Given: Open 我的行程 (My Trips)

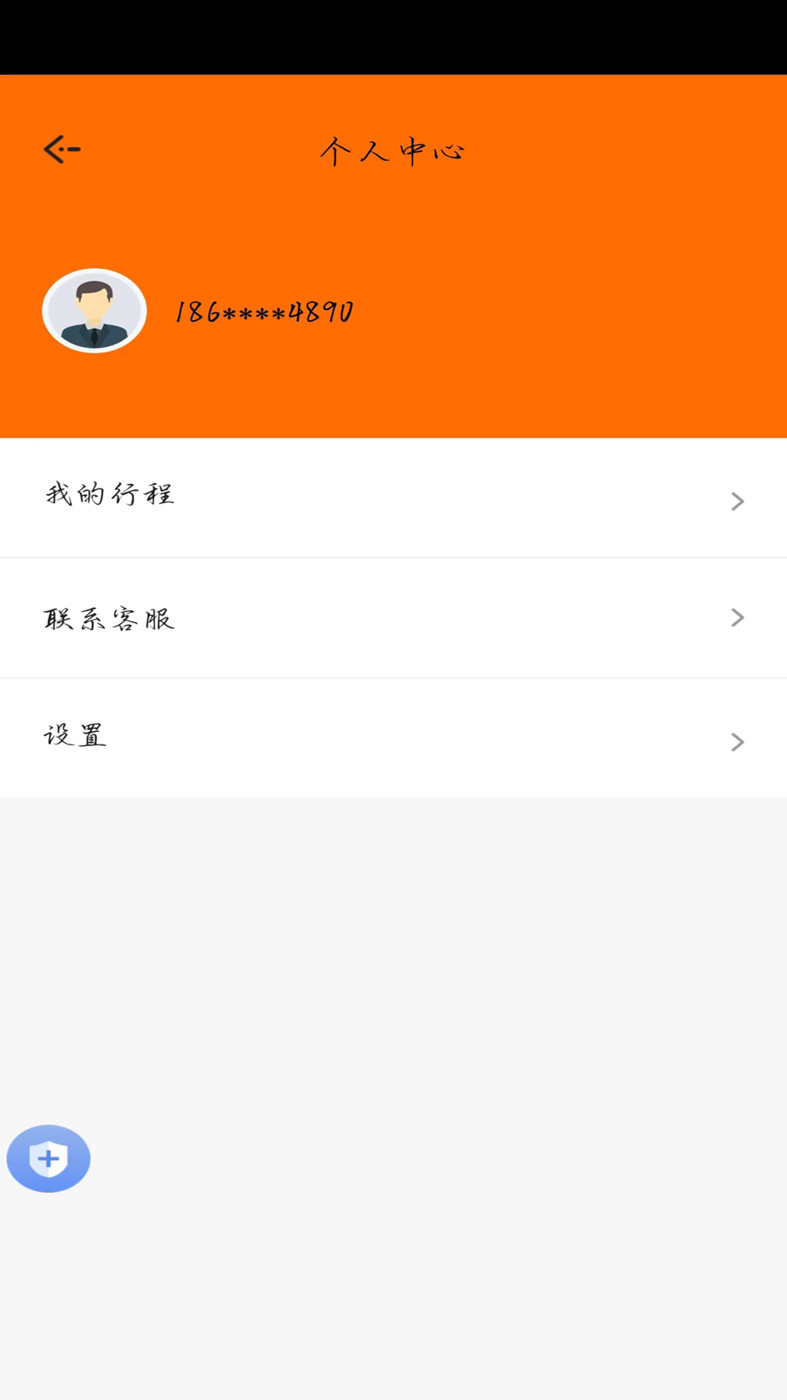Looking at the screenshot, I should tap(110, 494).
